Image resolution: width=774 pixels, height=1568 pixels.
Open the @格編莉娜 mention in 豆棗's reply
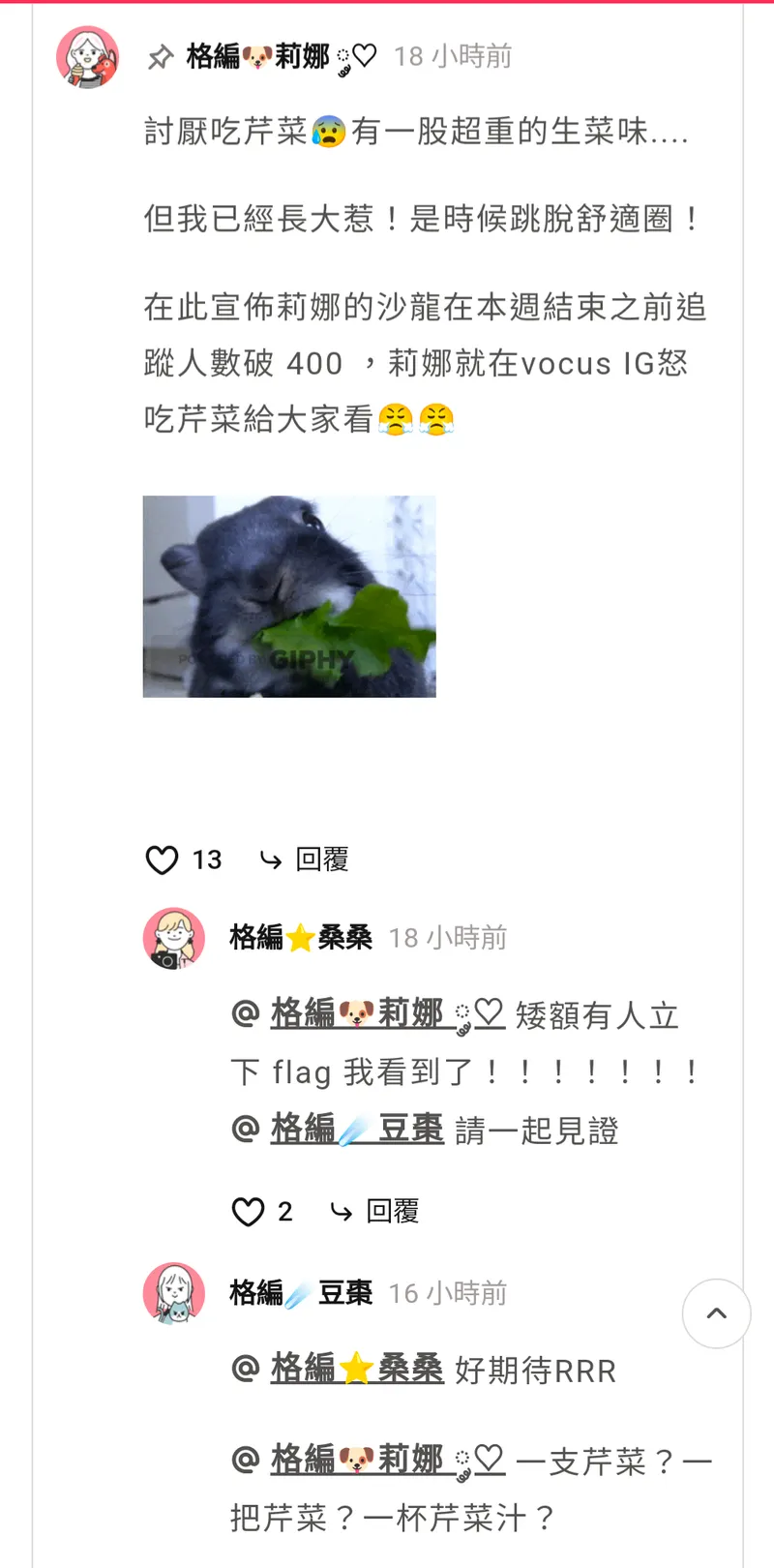(x=368, y=1460)
